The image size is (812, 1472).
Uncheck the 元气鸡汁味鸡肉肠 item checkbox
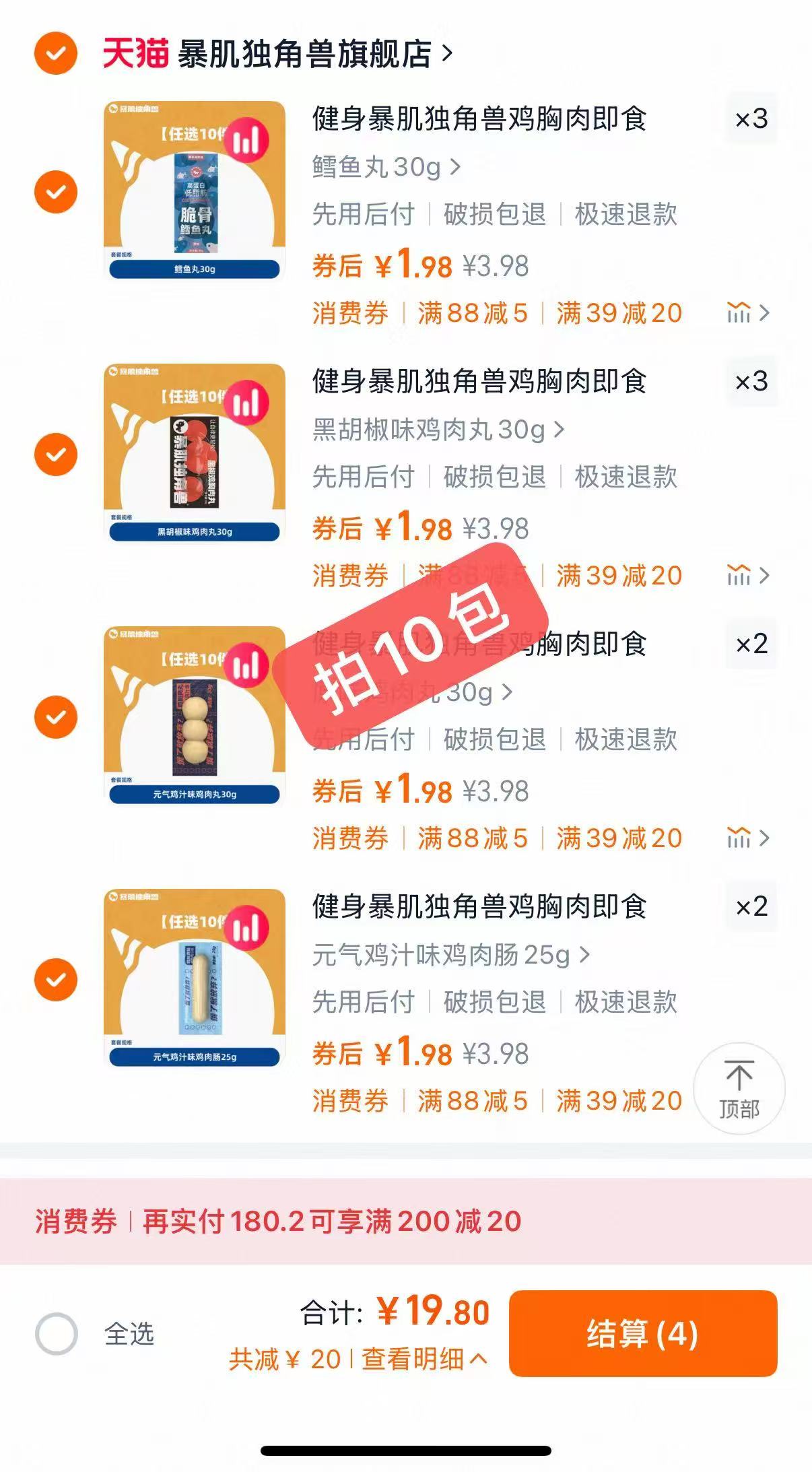click(56, 980)
